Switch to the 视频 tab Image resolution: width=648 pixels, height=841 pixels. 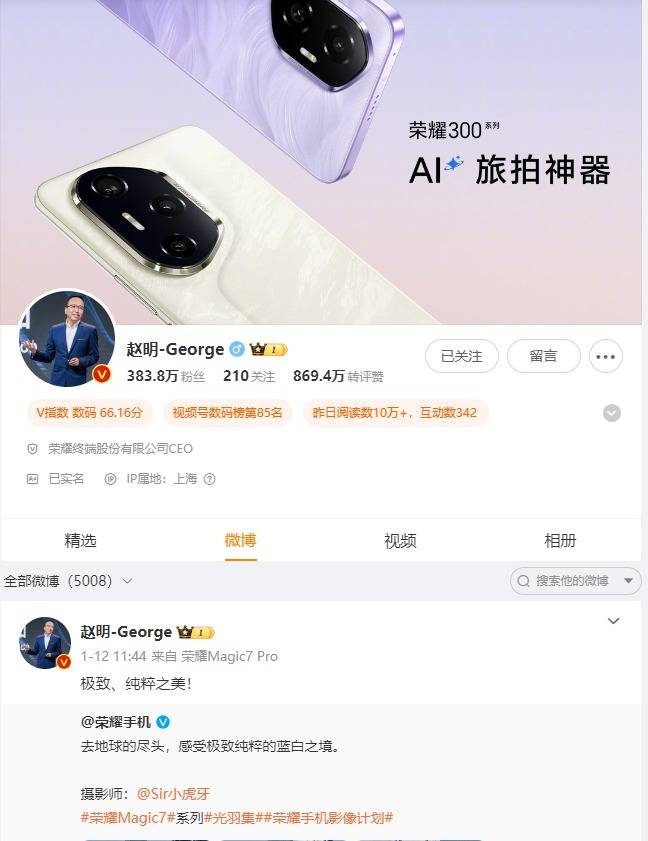[400, 541]
